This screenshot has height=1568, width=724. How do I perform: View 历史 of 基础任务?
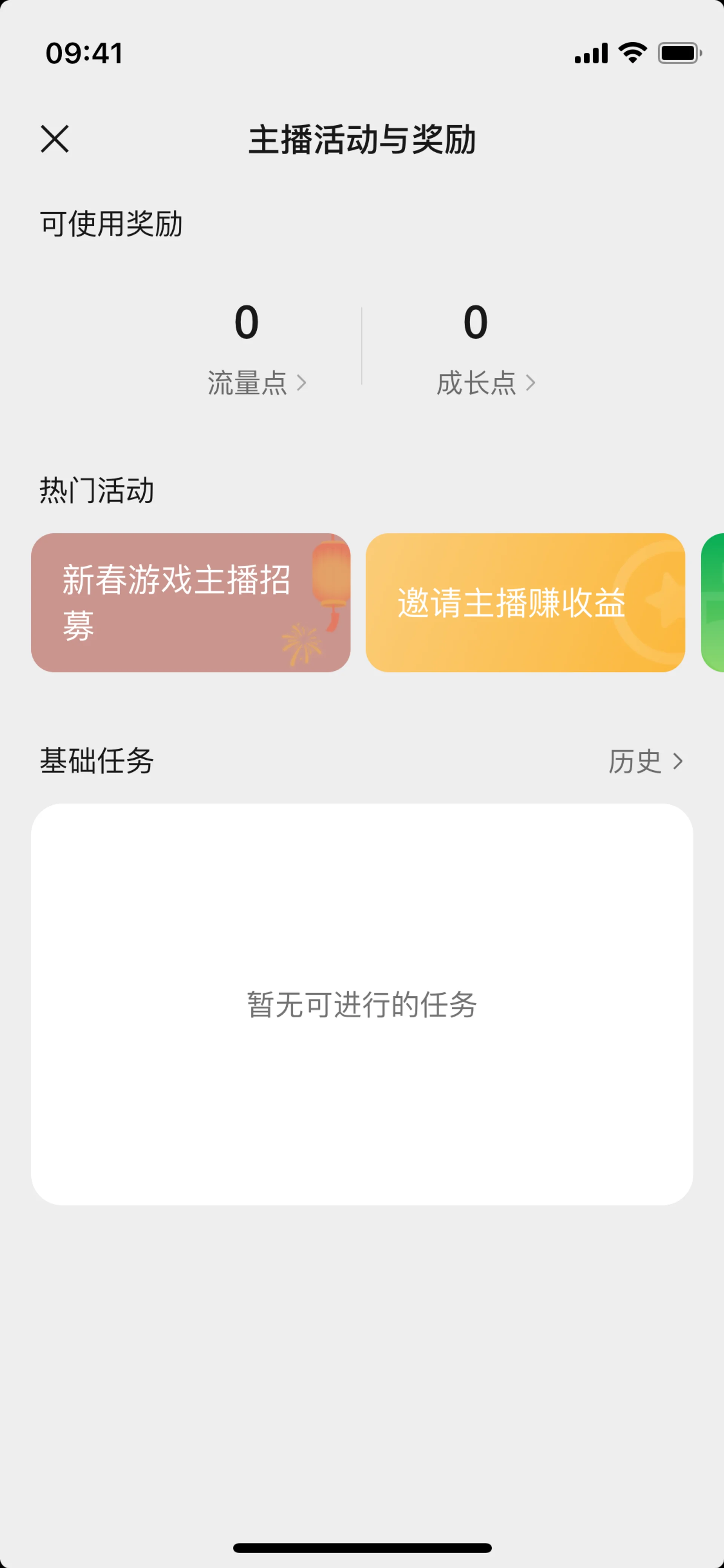coord(645,762)
